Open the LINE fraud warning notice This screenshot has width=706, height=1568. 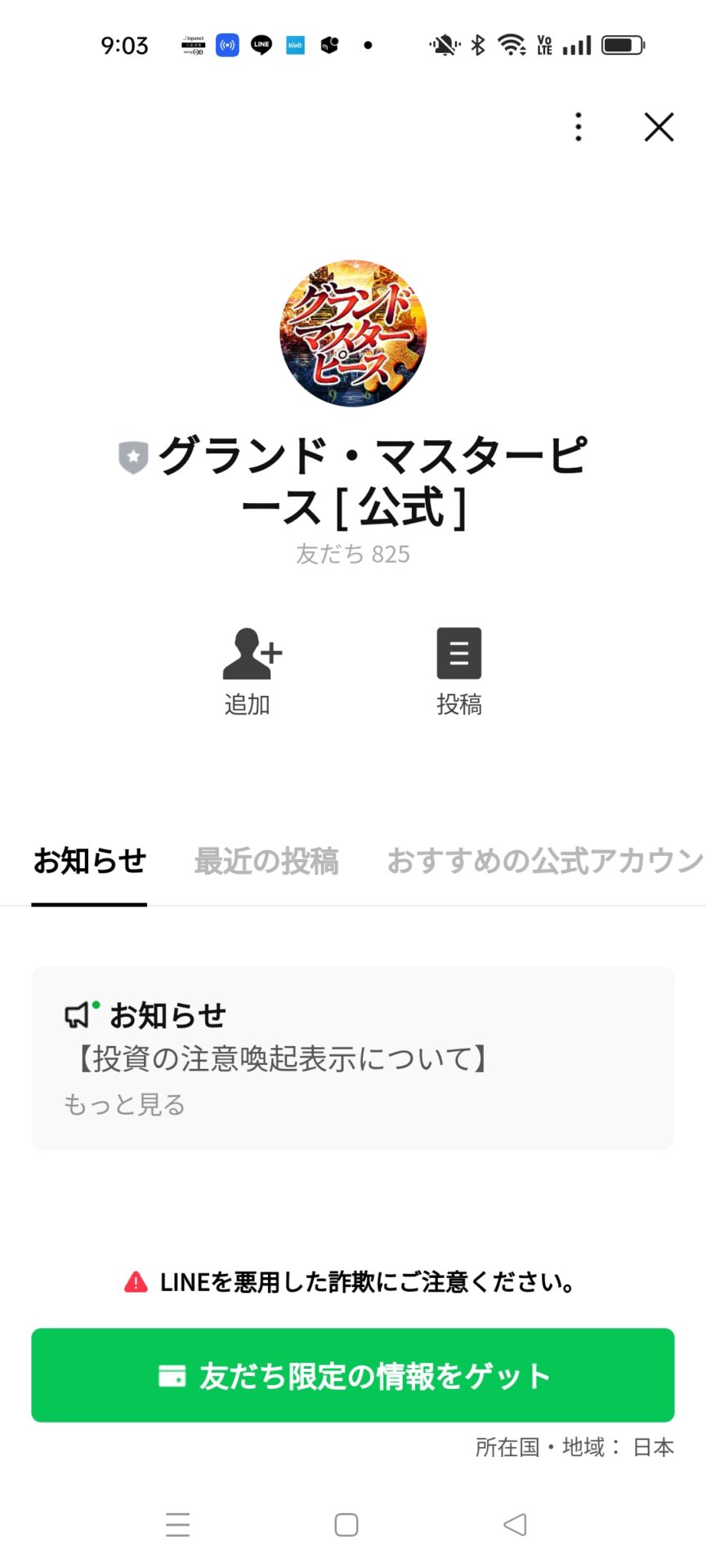[352, 1282]
